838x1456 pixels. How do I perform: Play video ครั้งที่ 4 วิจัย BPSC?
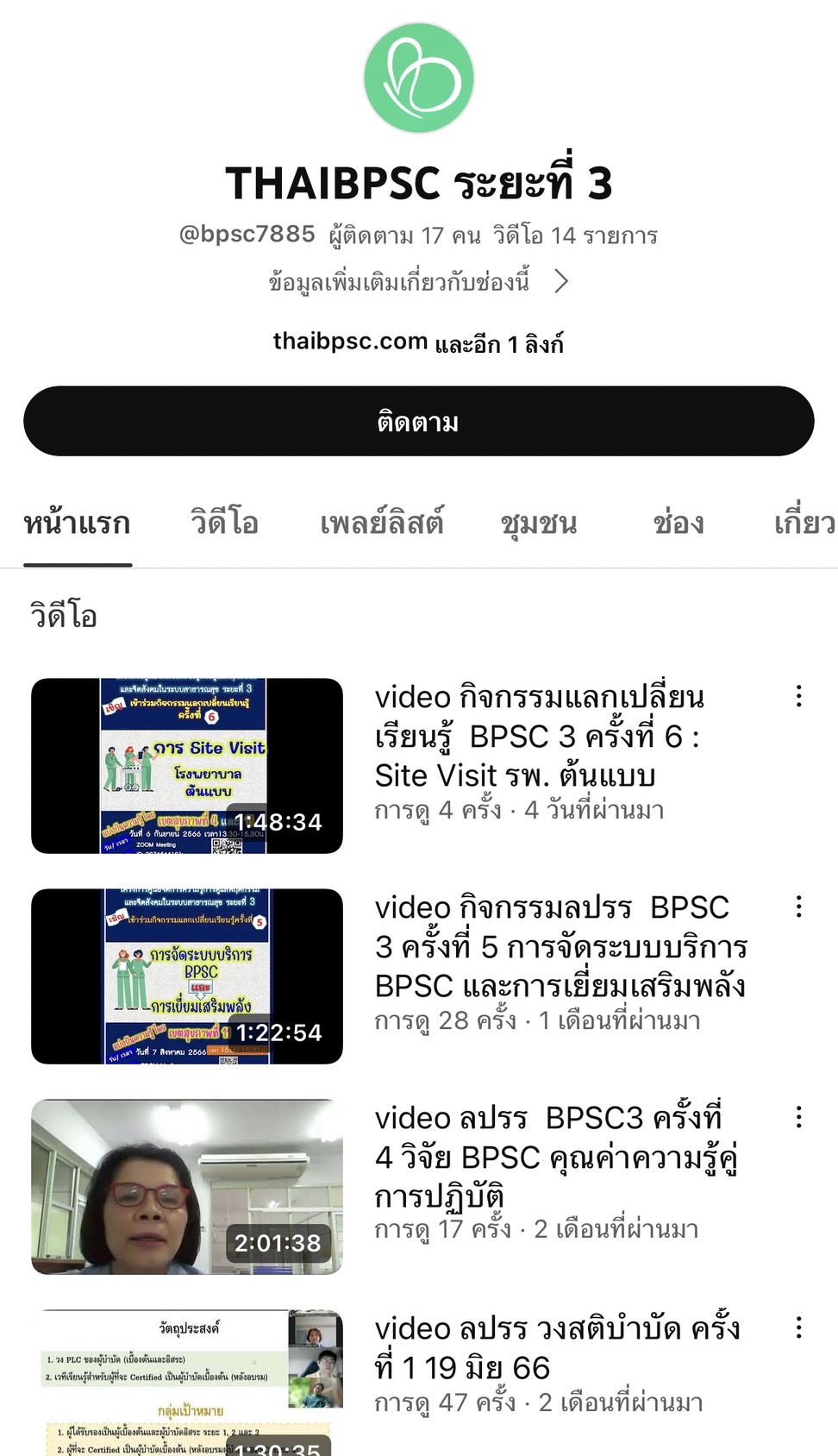point(187,1187)
